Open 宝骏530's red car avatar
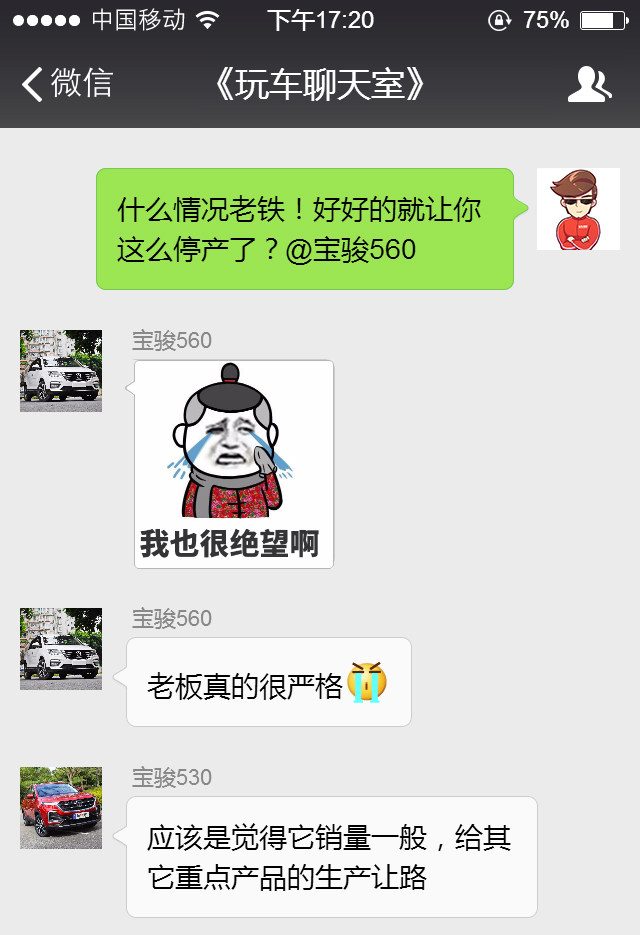The image size is (640, 935). [x=61, y=808]
